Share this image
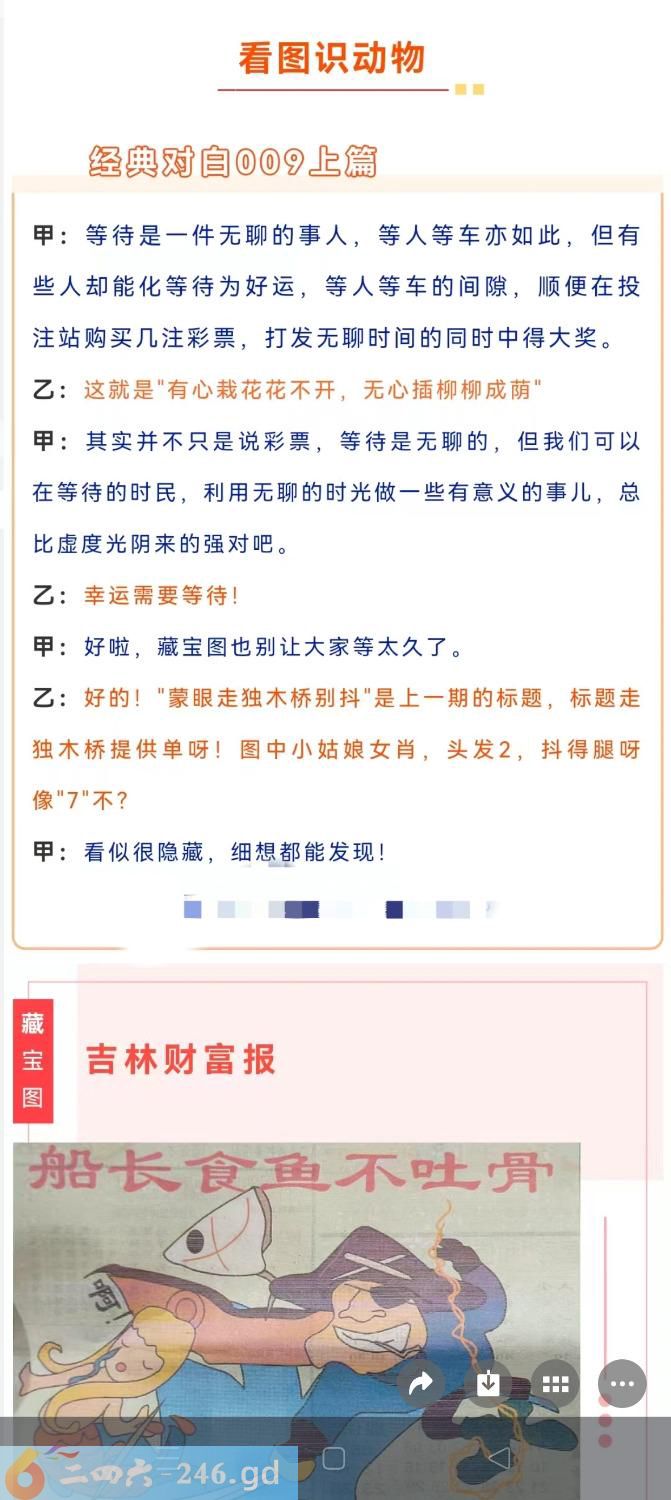Screen dimensions: 671x1500 [421, 1384]
